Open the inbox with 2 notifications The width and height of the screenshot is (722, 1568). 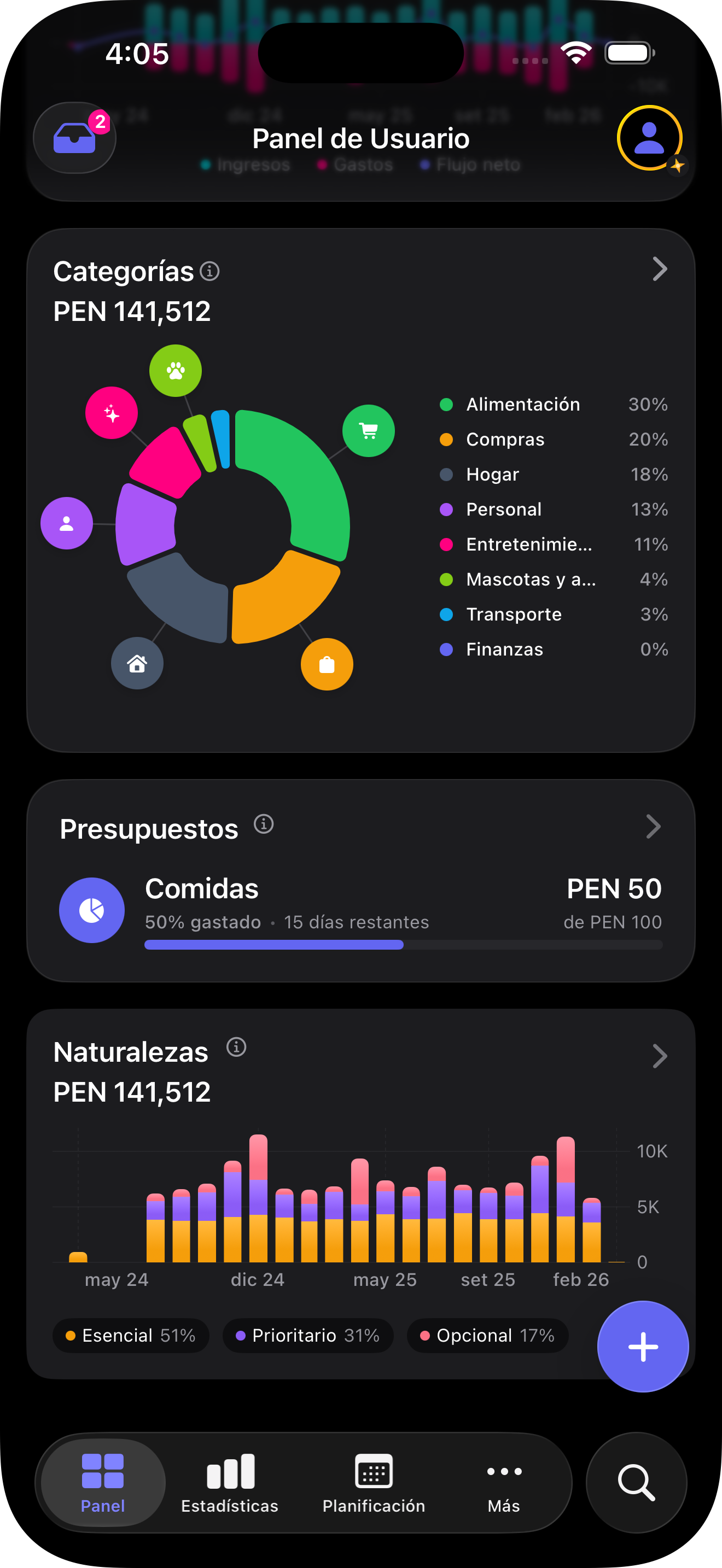click(x=74, y=138)
